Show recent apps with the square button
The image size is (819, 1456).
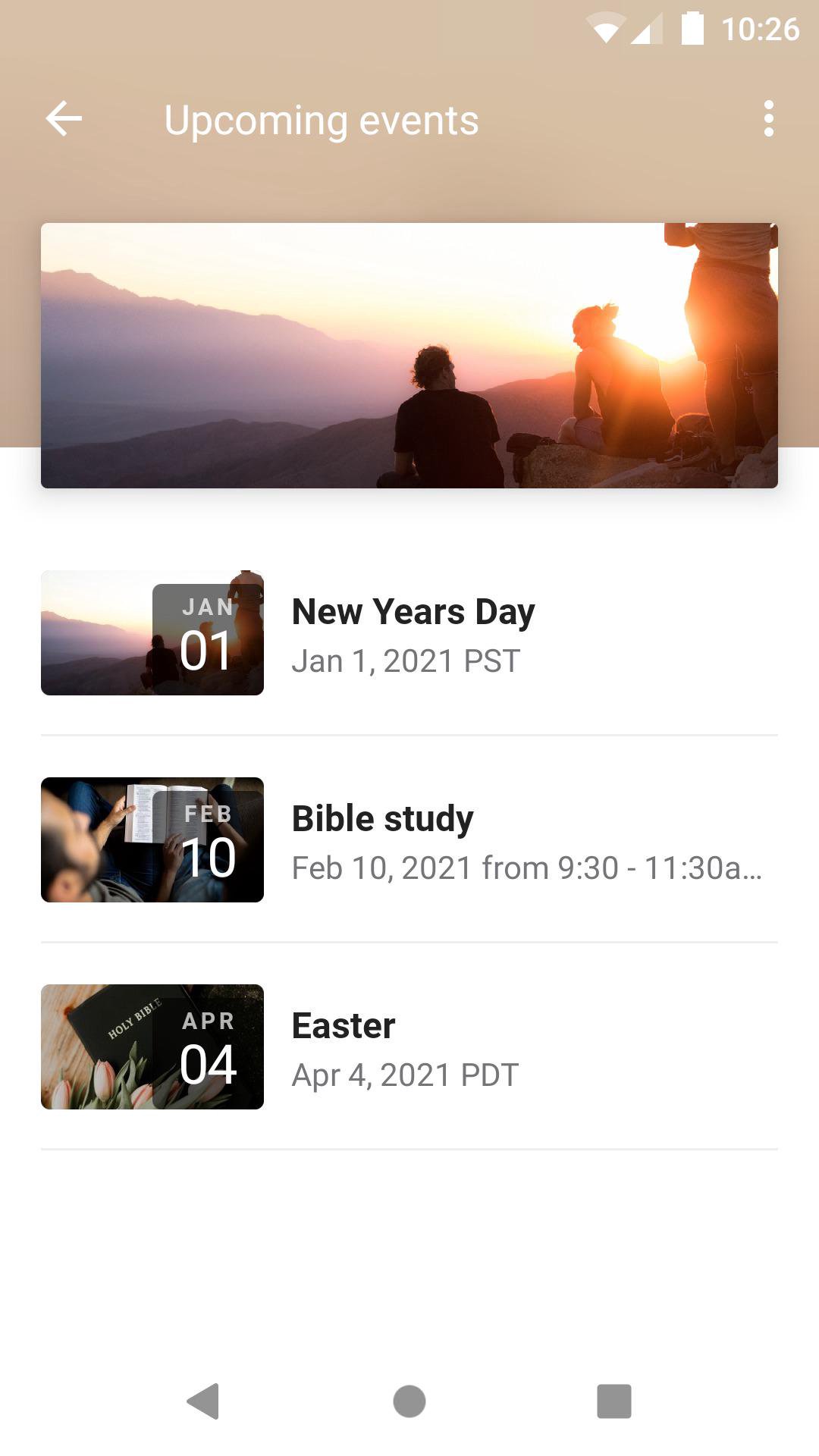[x=614, y=1401]
